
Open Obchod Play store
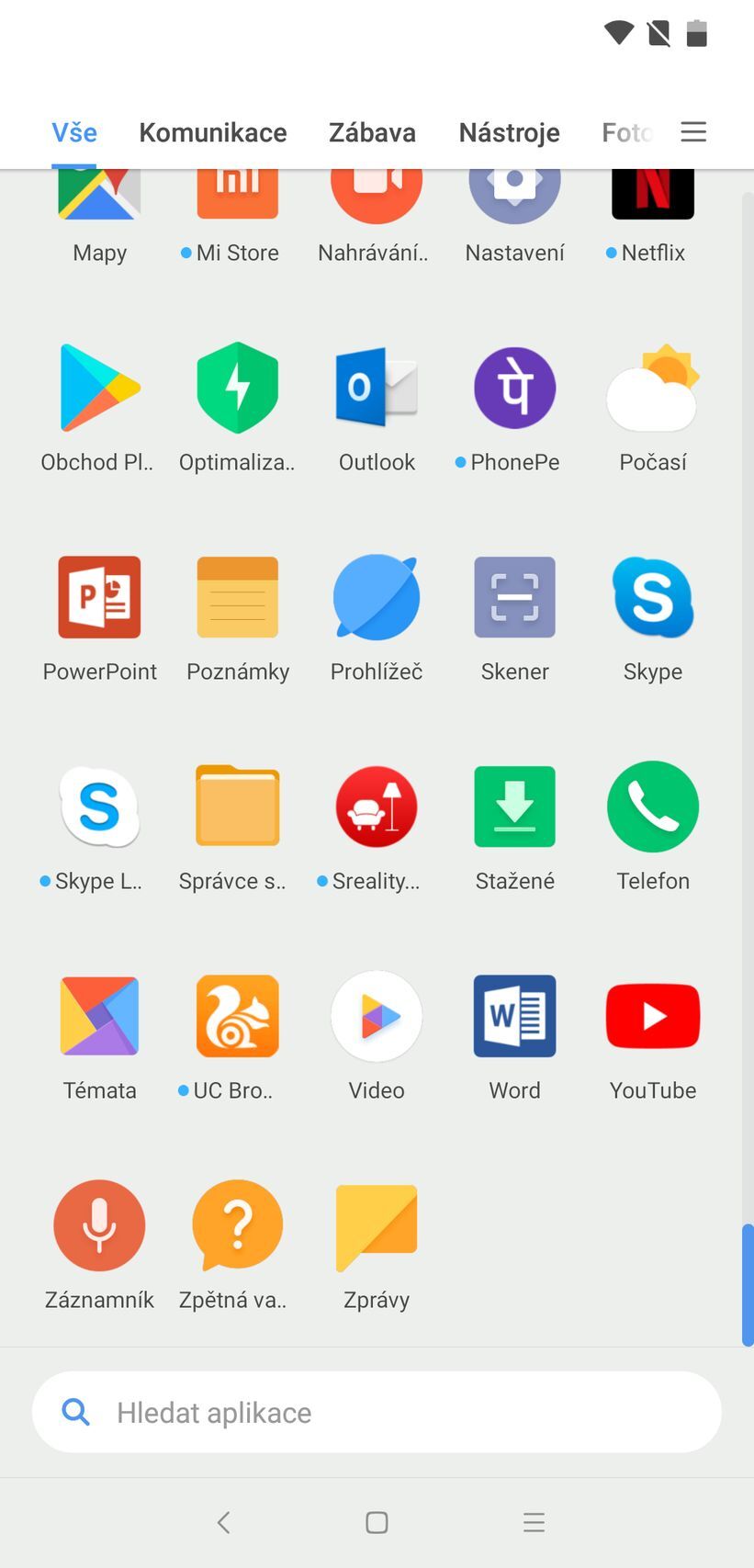tap(99, 389)
